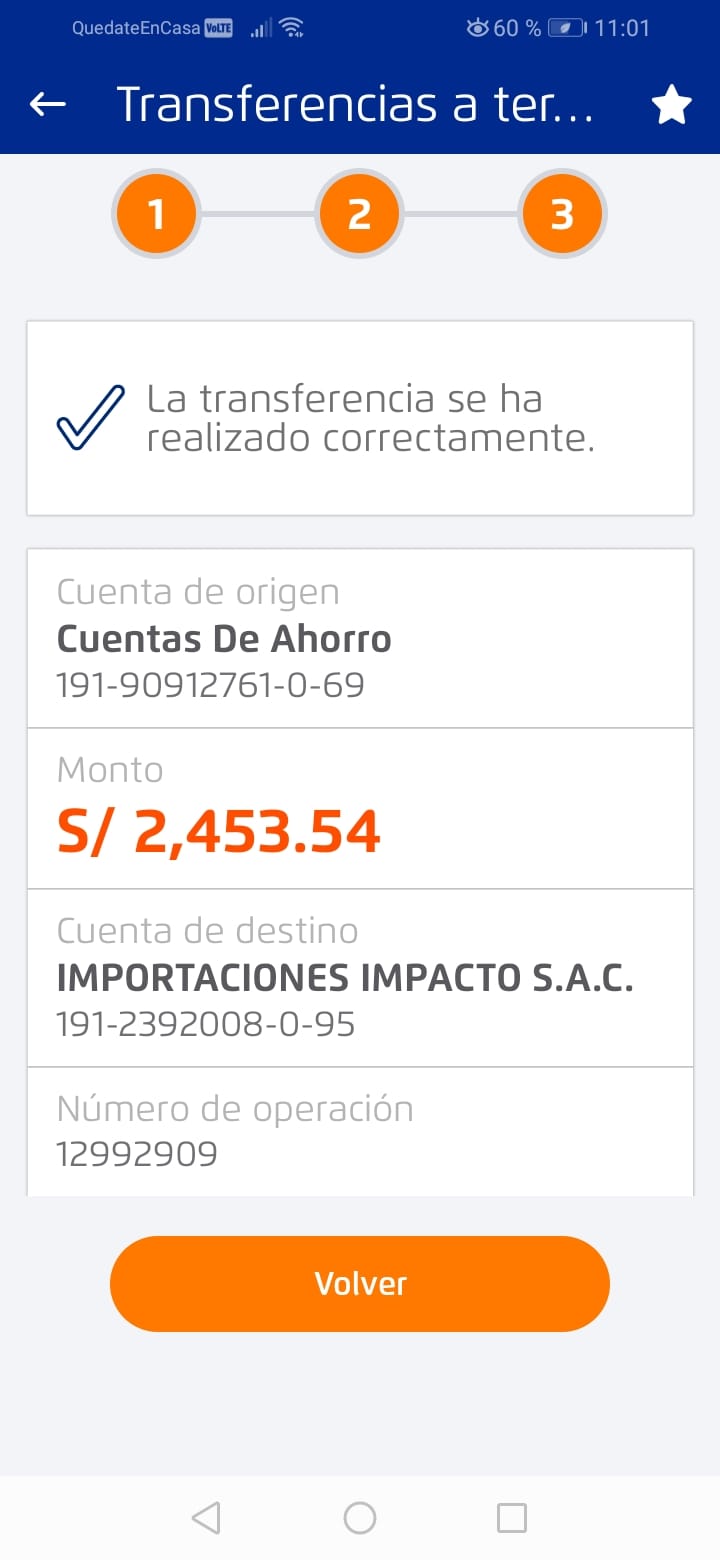Screen dimensions: 720x1560
Task: Tap the system back button
Action: 206,1517
